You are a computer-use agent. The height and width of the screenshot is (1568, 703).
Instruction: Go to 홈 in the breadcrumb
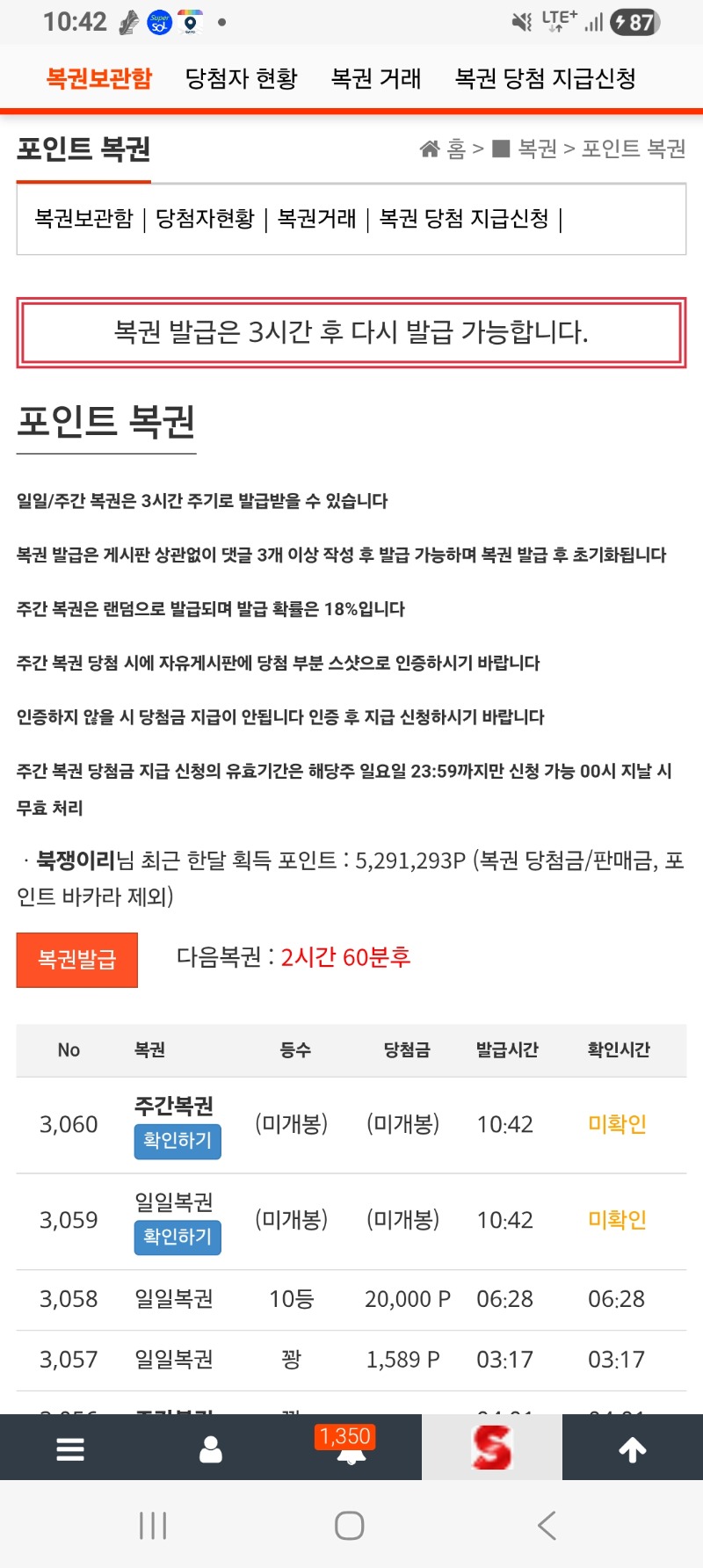(445, 149)
